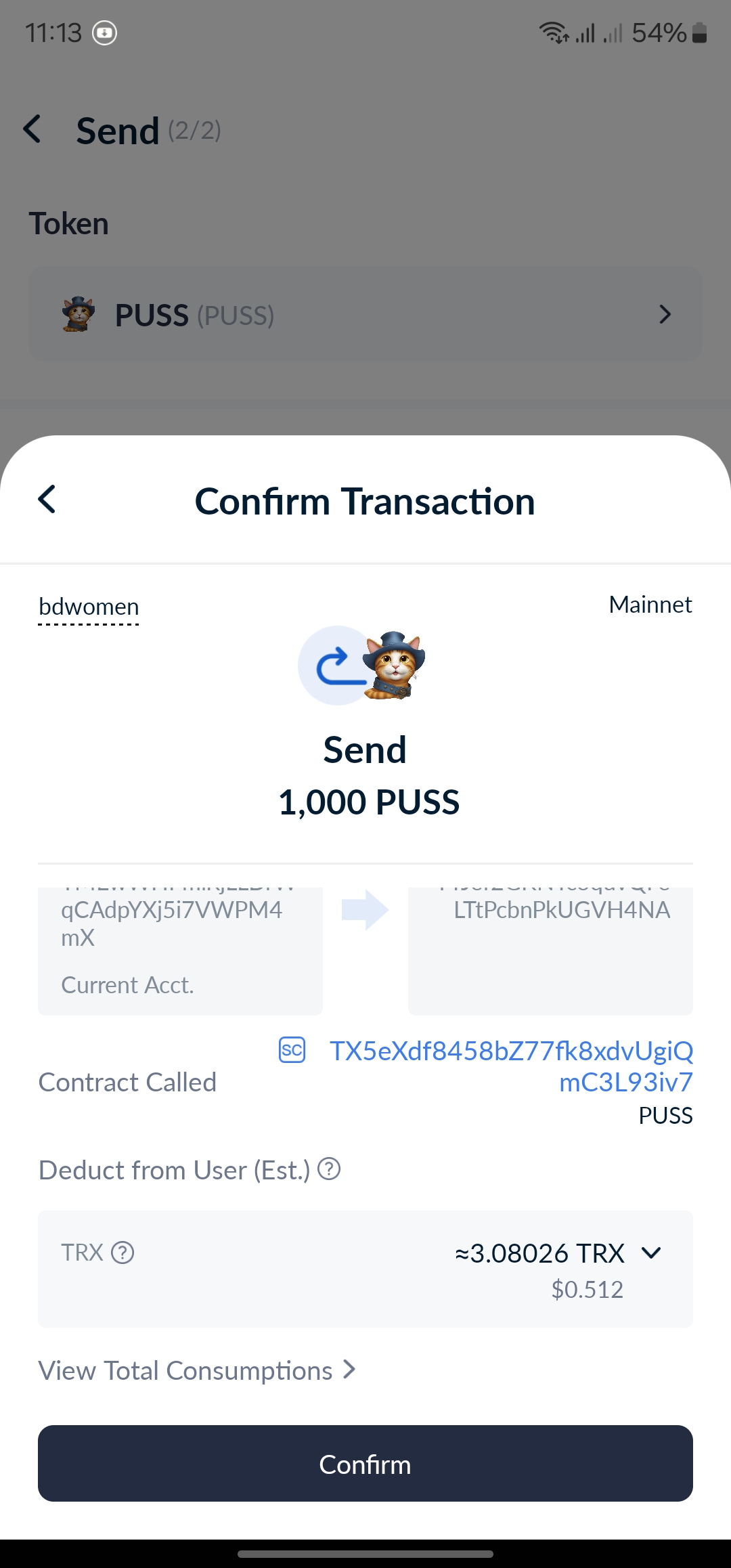Confirm the 1,000 PUSS transaction
Screen dimensions: 731x1568
click(365, 1464)
